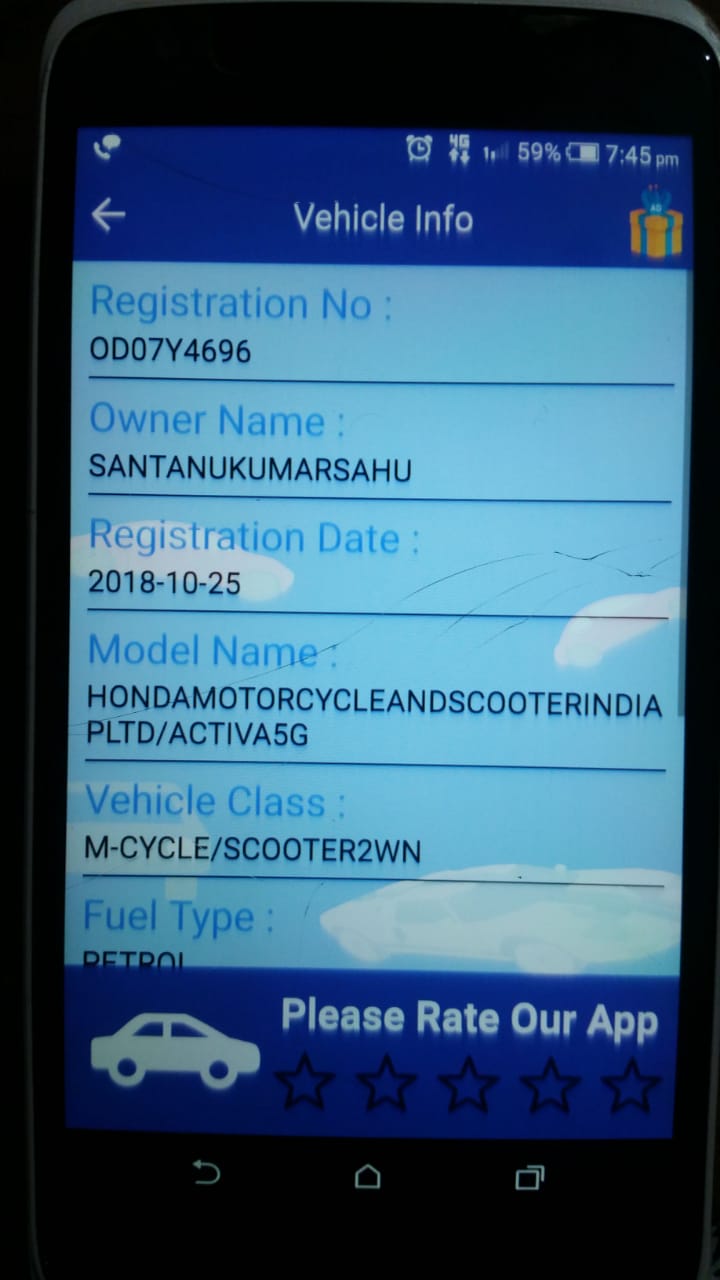The height and width of the screenshot is (1280, 720).
Task: Choose the fourth rating star
Action: 550,1084
